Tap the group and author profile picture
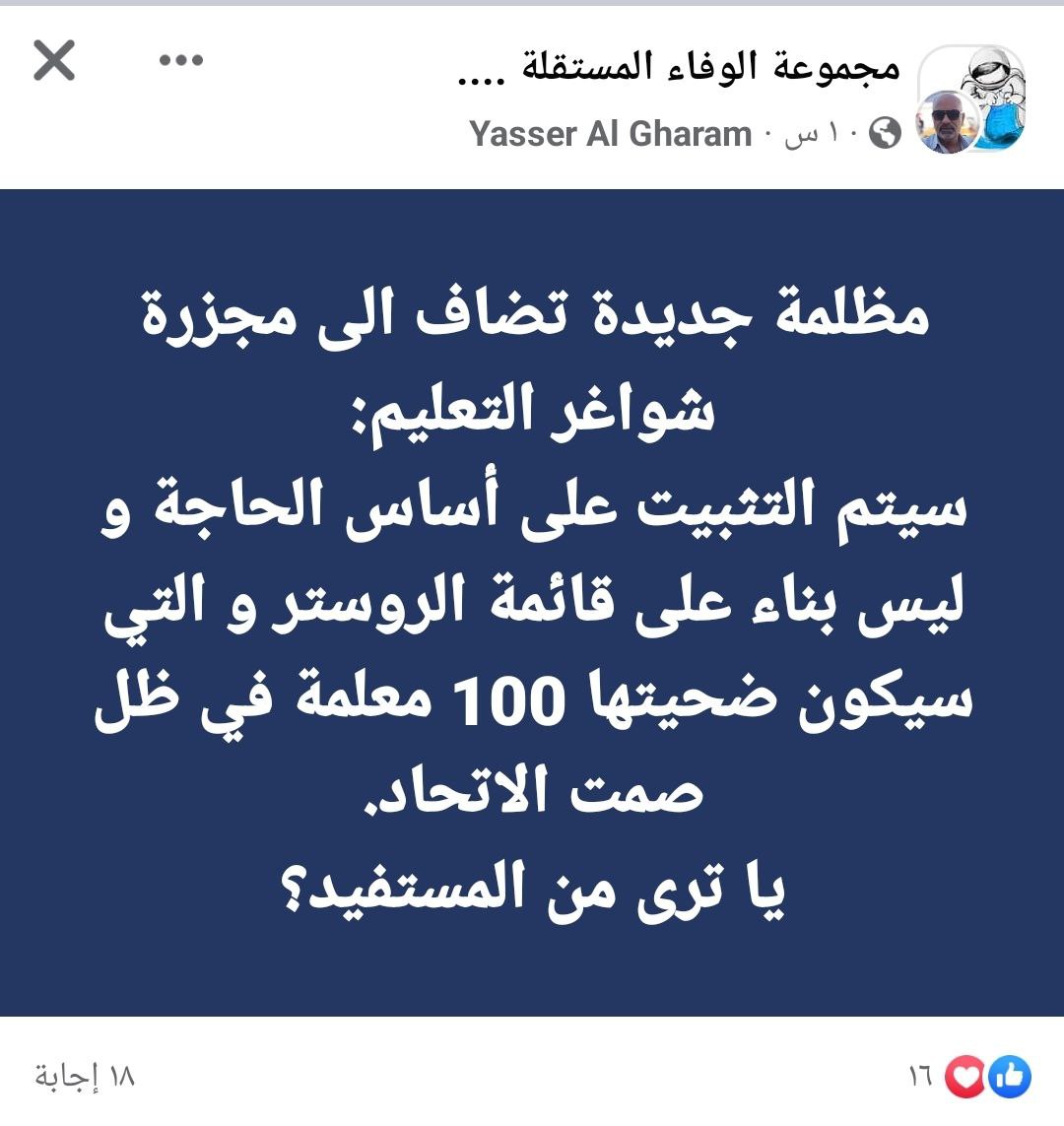This screenshot has height=1126, width=1064. coord(972,99)
